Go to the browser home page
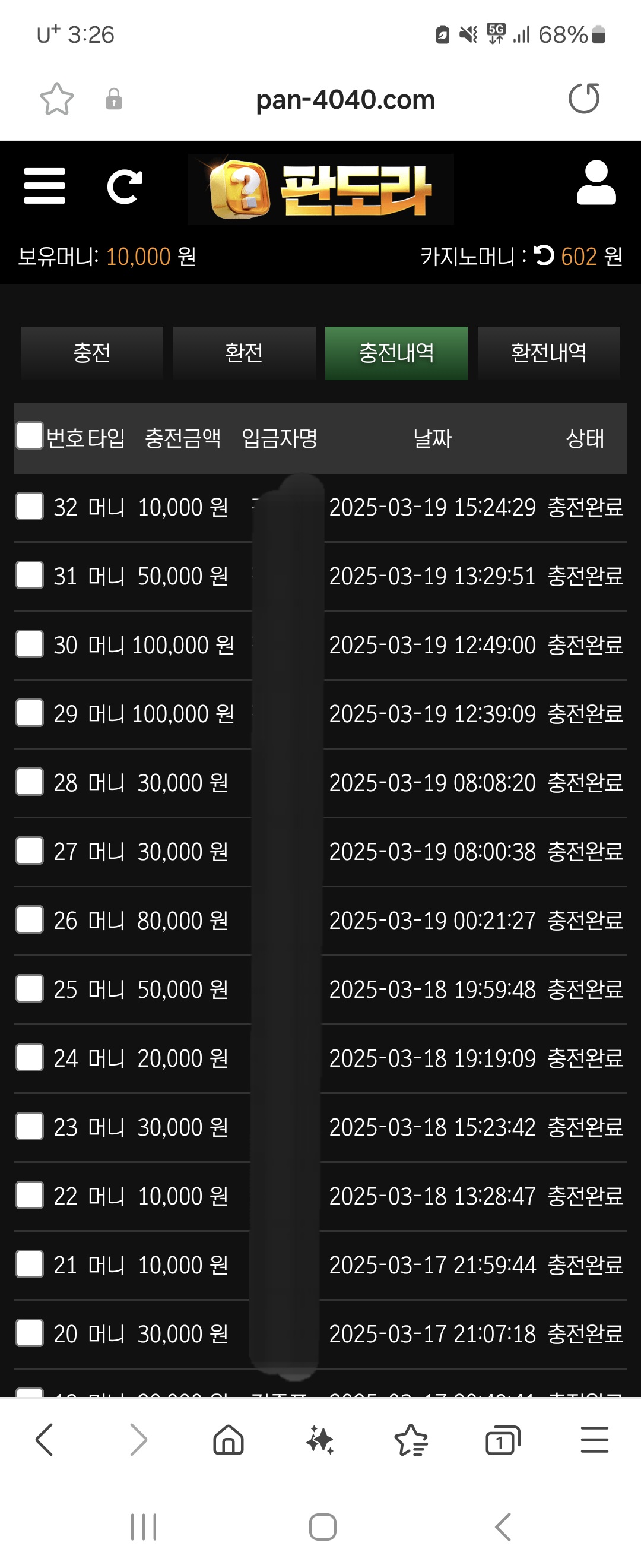 pyautogui.click(x=228, y=1440)
